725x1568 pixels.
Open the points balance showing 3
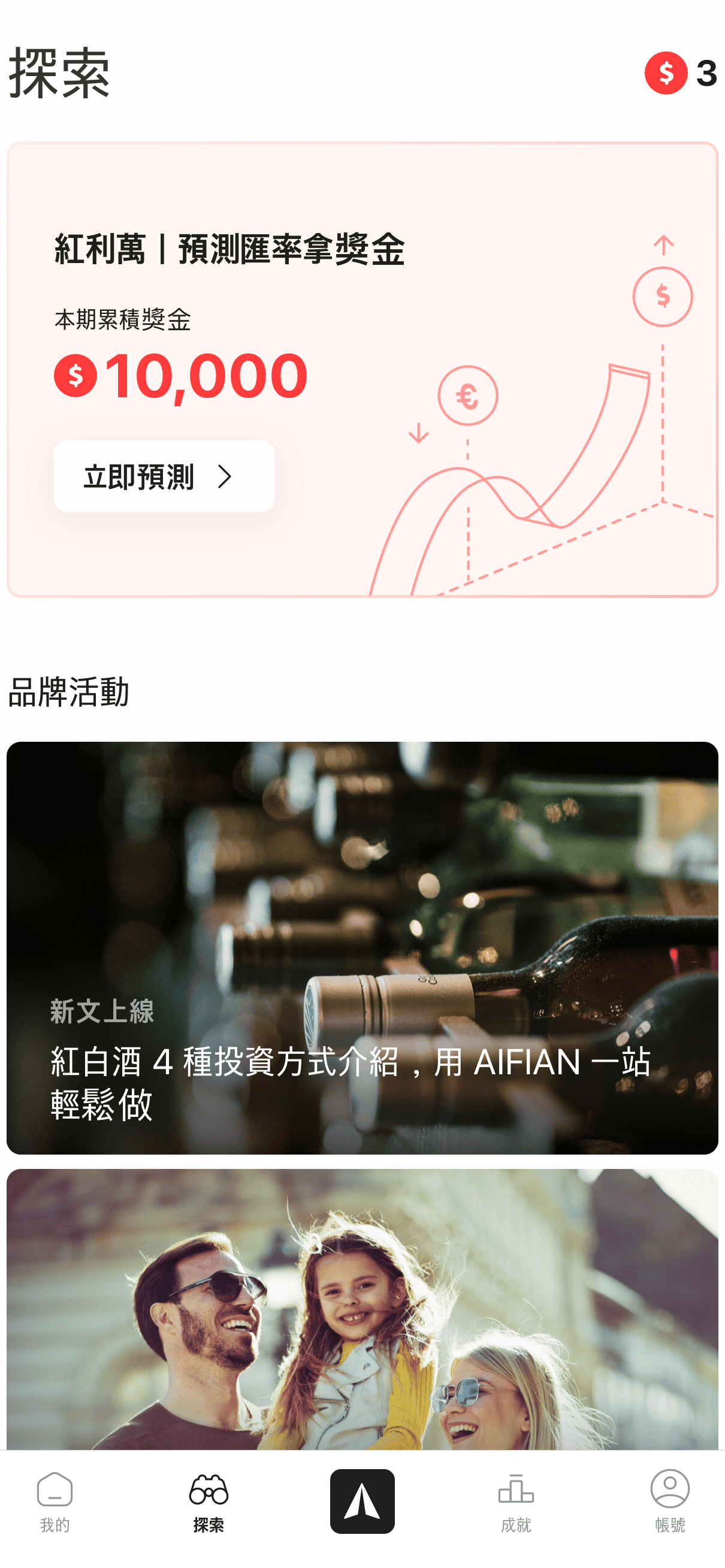pos(681,73)
